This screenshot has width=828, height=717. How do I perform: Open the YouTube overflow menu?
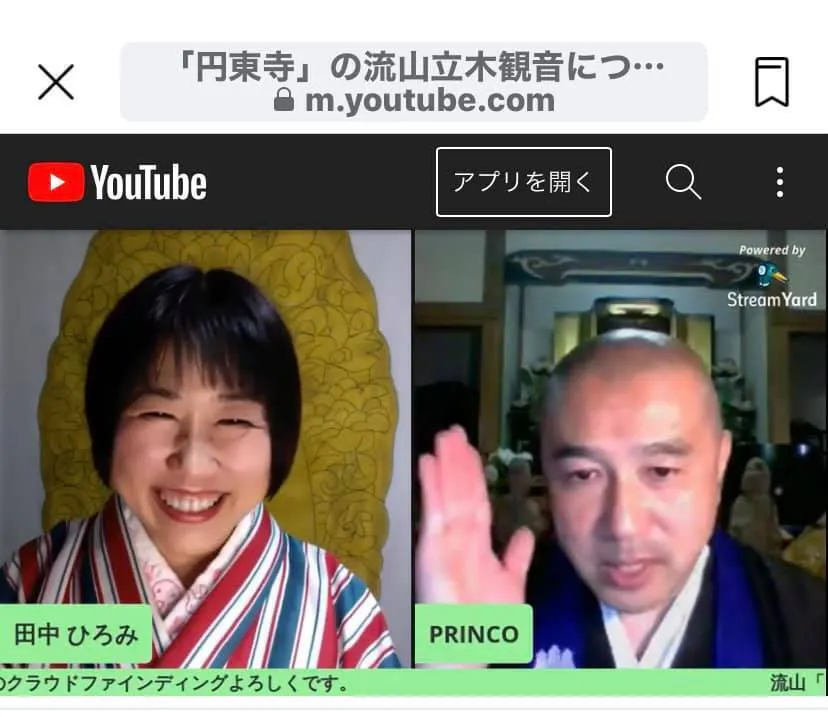[779, 182]
